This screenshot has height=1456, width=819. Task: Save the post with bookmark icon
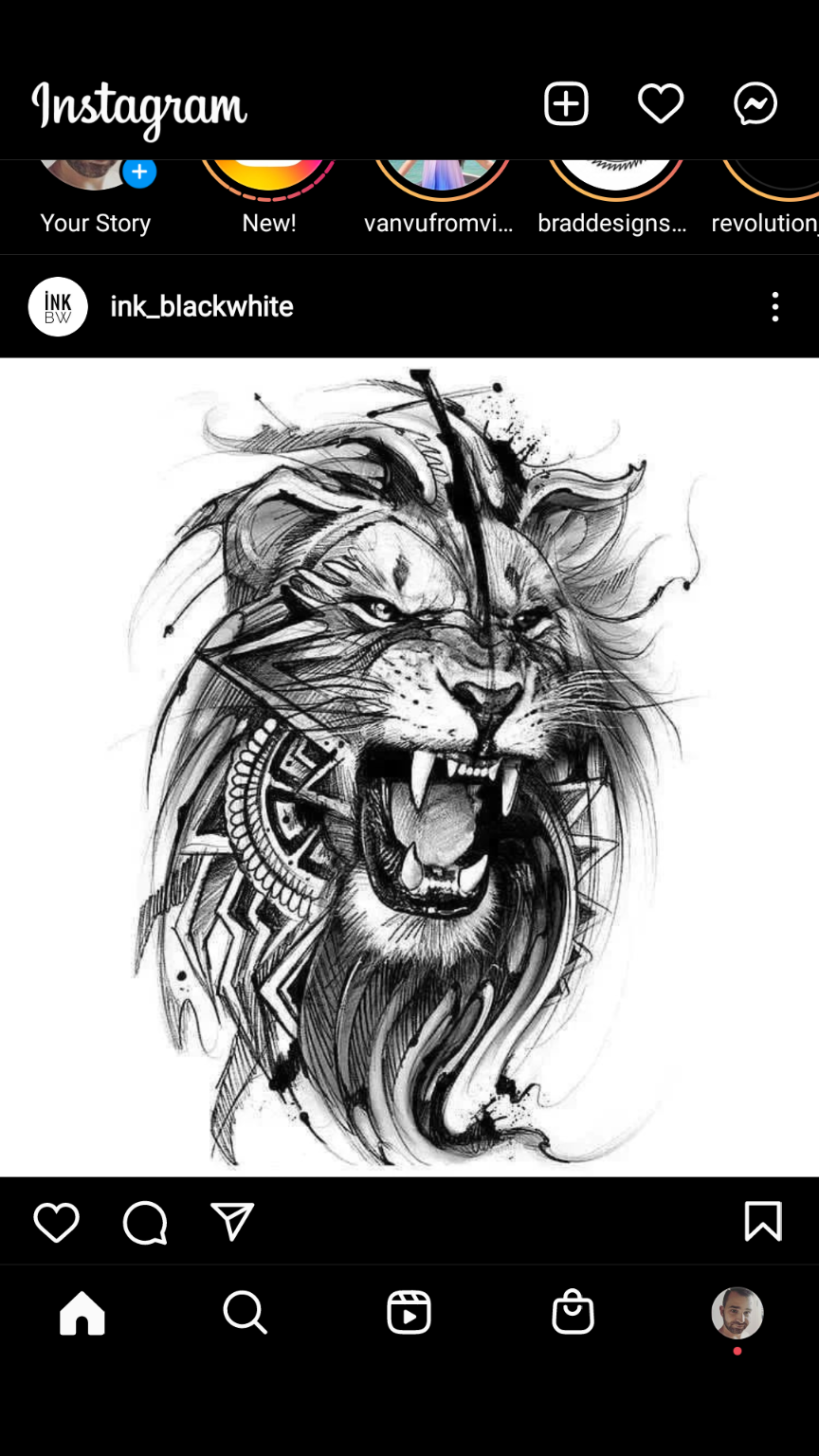(763, 1222)
